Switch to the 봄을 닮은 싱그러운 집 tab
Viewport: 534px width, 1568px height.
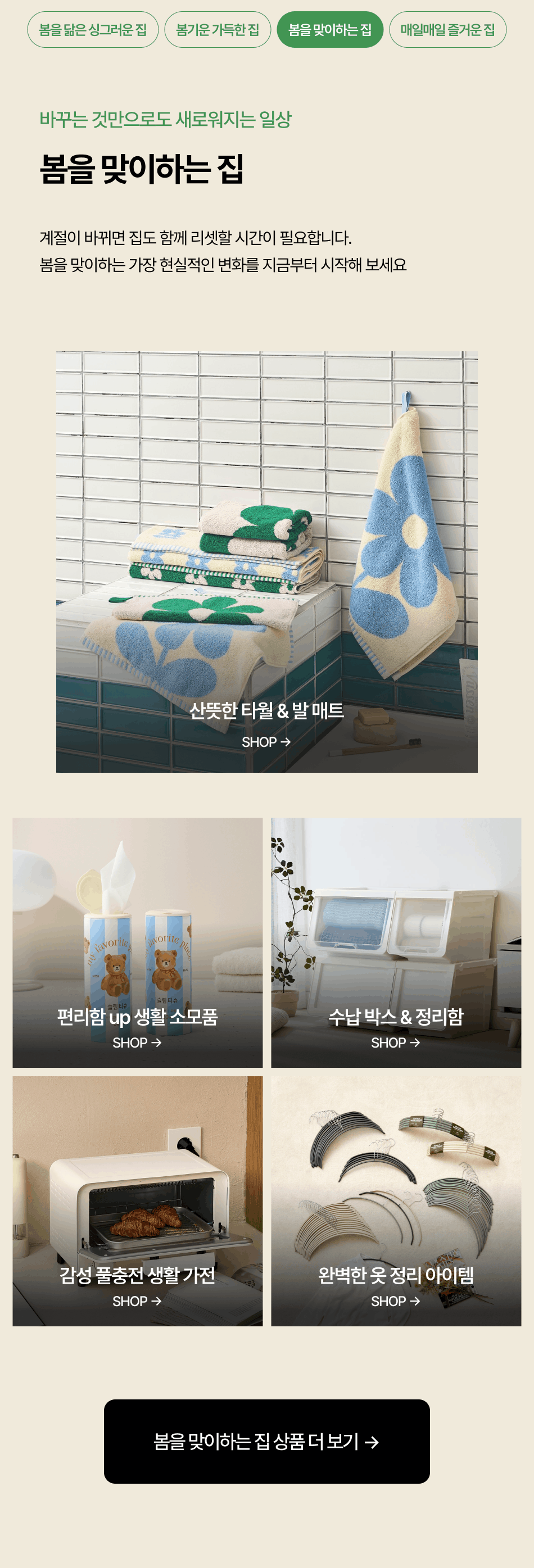click(x=93, y=30)
